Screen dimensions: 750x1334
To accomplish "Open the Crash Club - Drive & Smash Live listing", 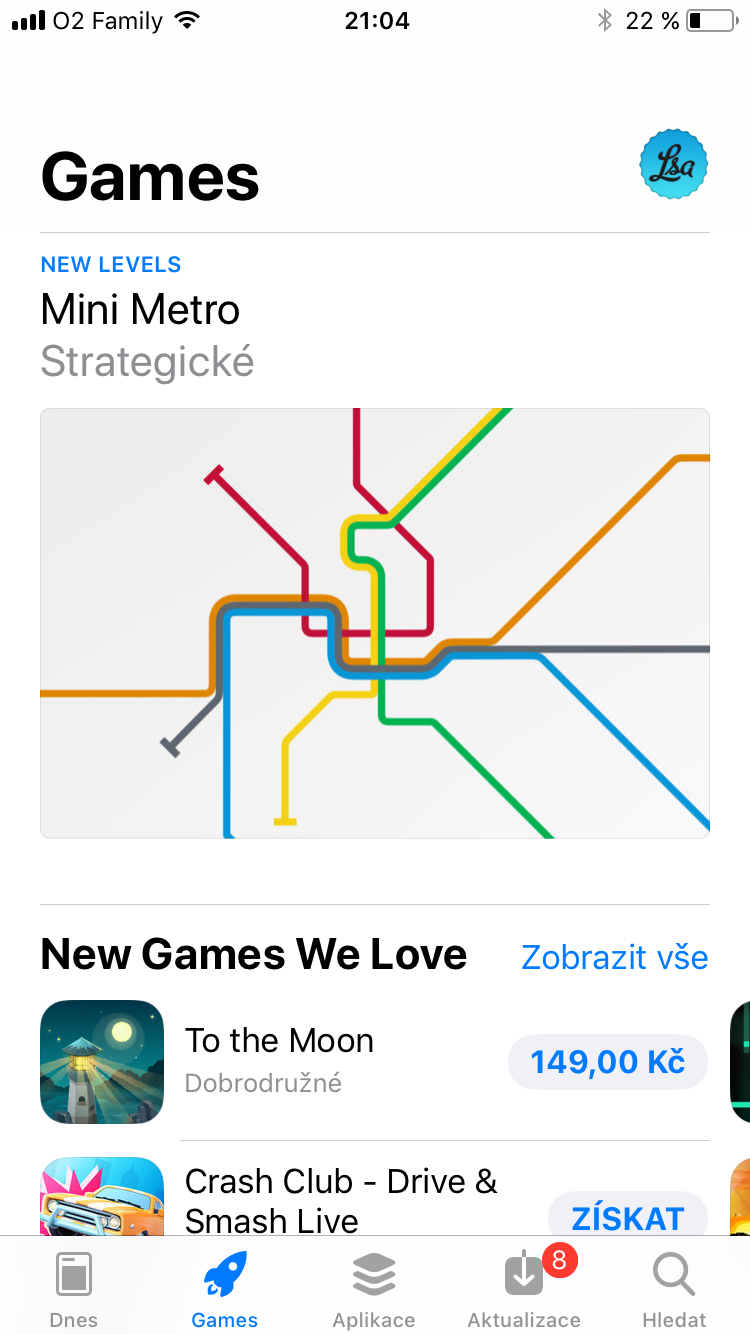I will point(340,1200).
